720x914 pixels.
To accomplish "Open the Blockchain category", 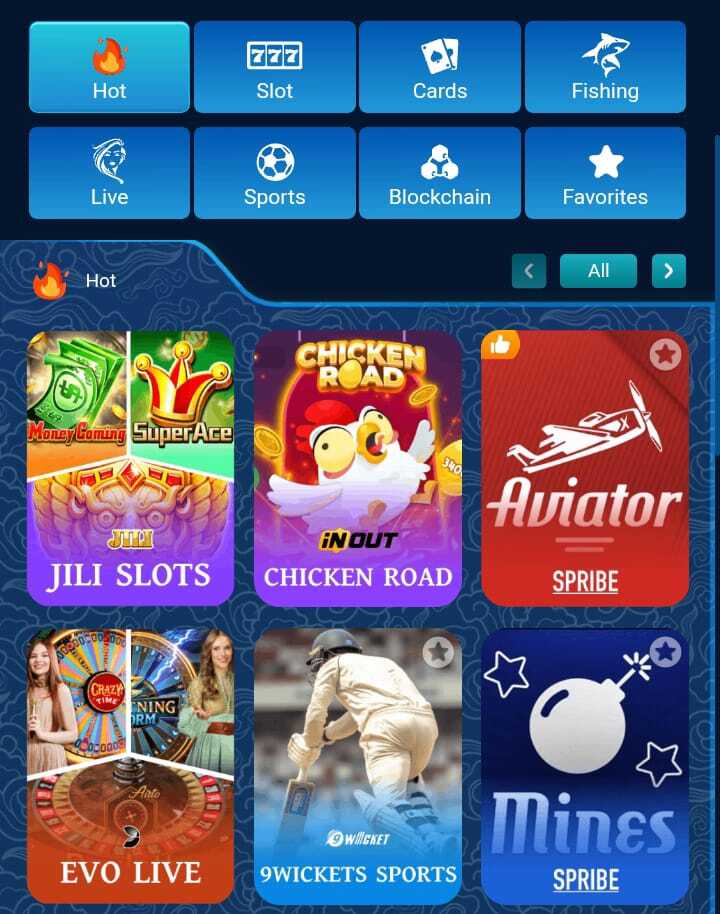I will click(439, 173).
